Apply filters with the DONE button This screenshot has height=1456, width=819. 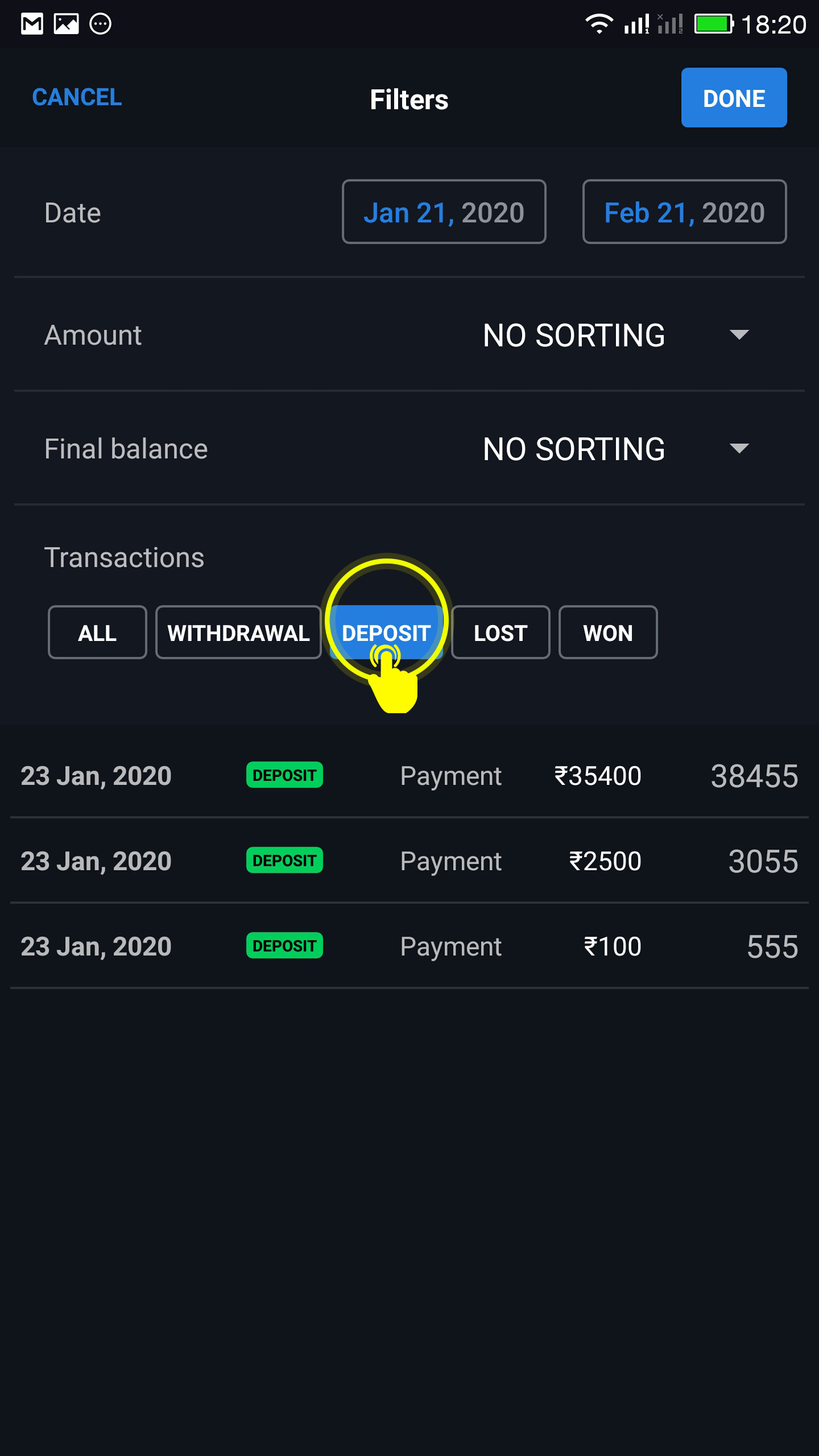point(734,97)
